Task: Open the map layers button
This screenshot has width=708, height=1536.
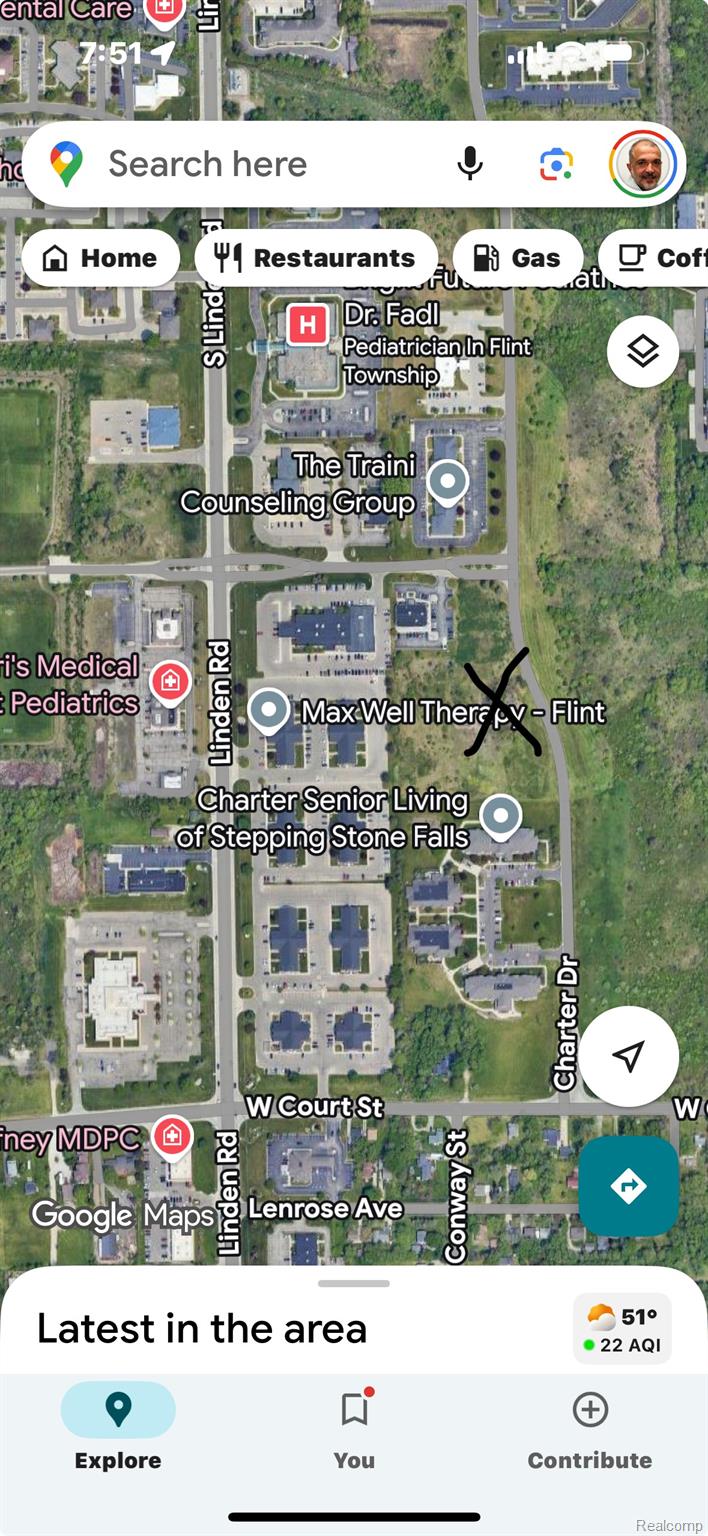Action: (642, 351)
